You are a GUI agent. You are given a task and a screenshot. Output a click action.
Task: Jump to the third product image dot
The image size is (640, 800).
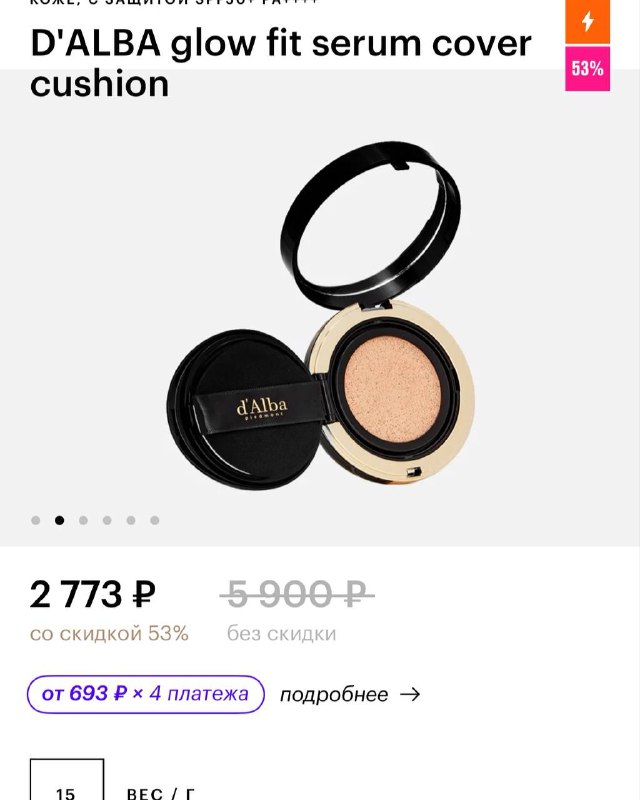click(x=83, y=520)
